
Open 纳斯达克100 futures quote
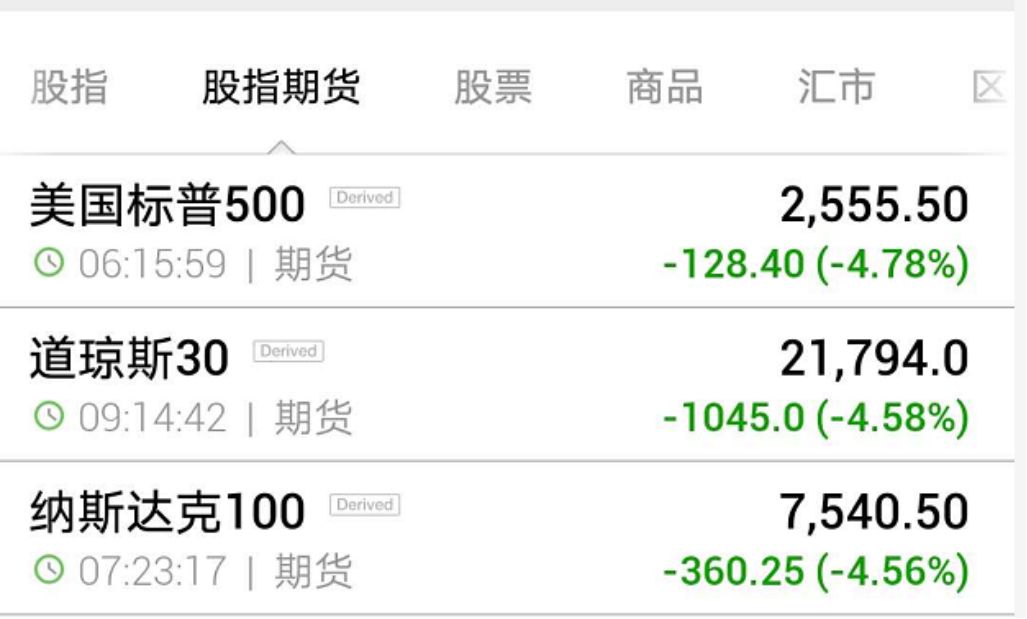click(500, 538)
